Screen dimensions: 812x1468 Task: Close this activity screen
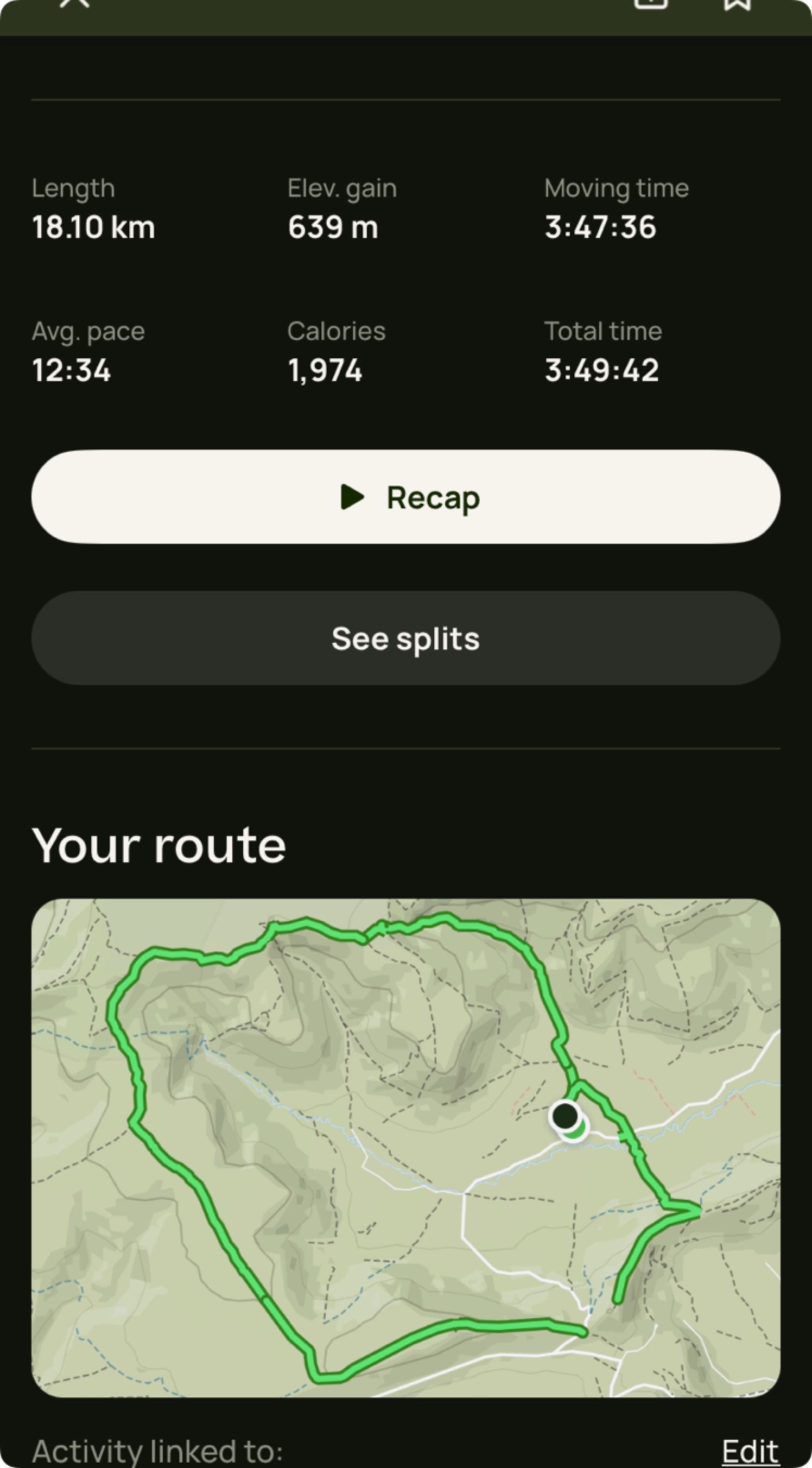pyautogui.click(x=75, y=3)
